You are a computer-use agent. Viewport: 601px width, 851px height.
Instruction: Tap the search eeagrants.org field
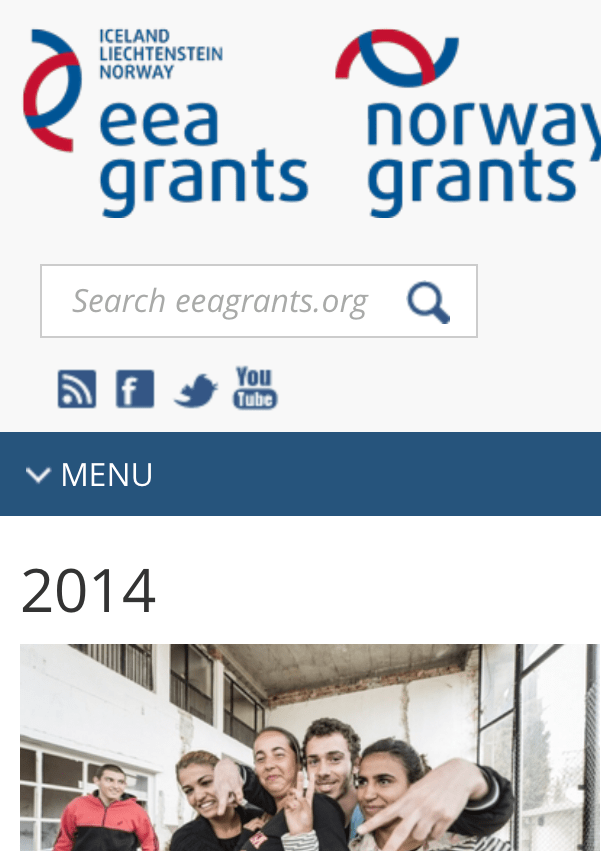pos(220,301)
